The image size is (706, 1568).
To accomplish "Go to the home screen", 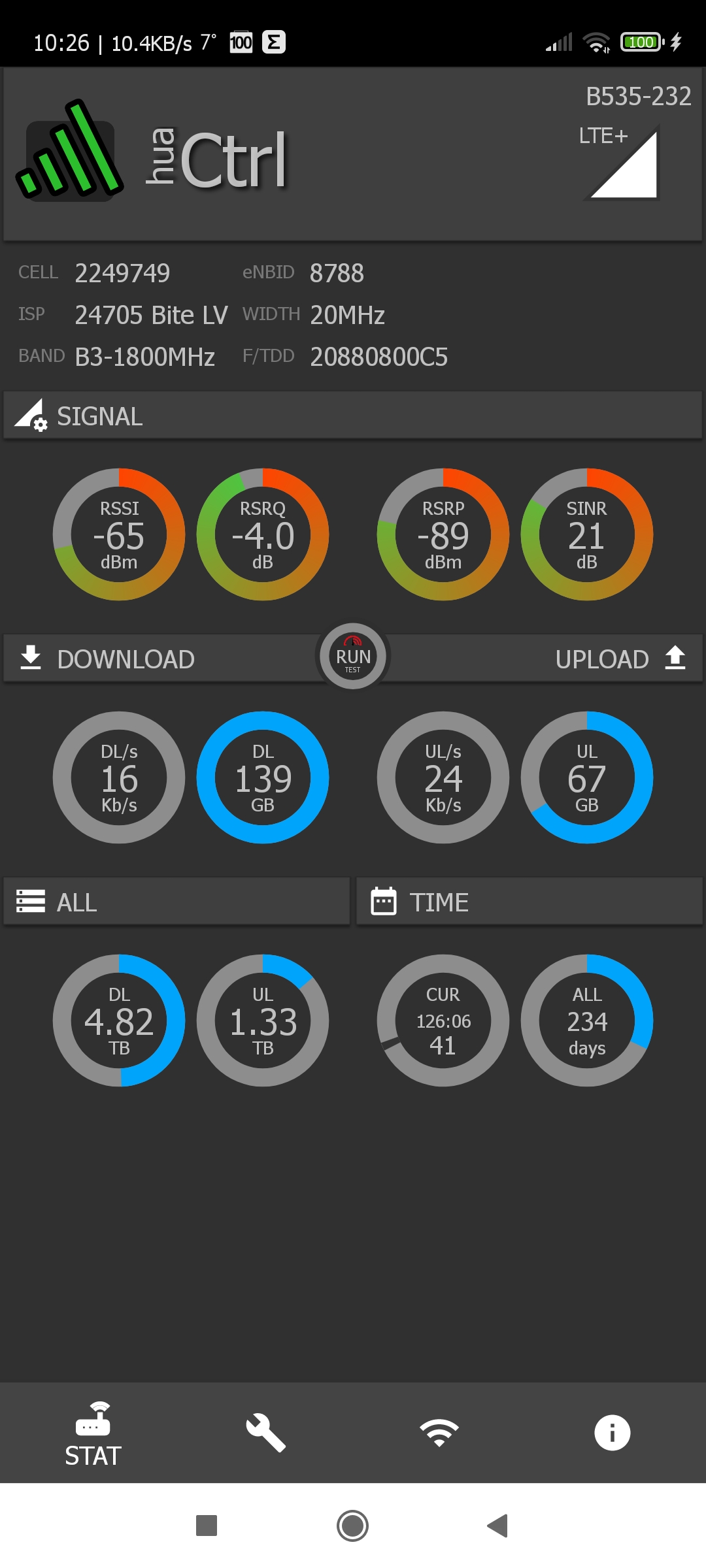I will tap(352, 1526).
